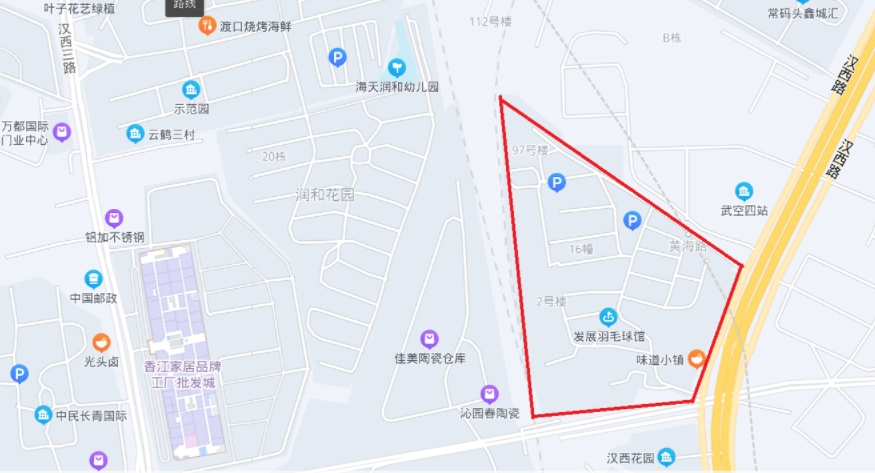The width and height of the screenshot is (875, 473).
Task: Select the 中民长青国际 marker
Action: pos(43,414)
